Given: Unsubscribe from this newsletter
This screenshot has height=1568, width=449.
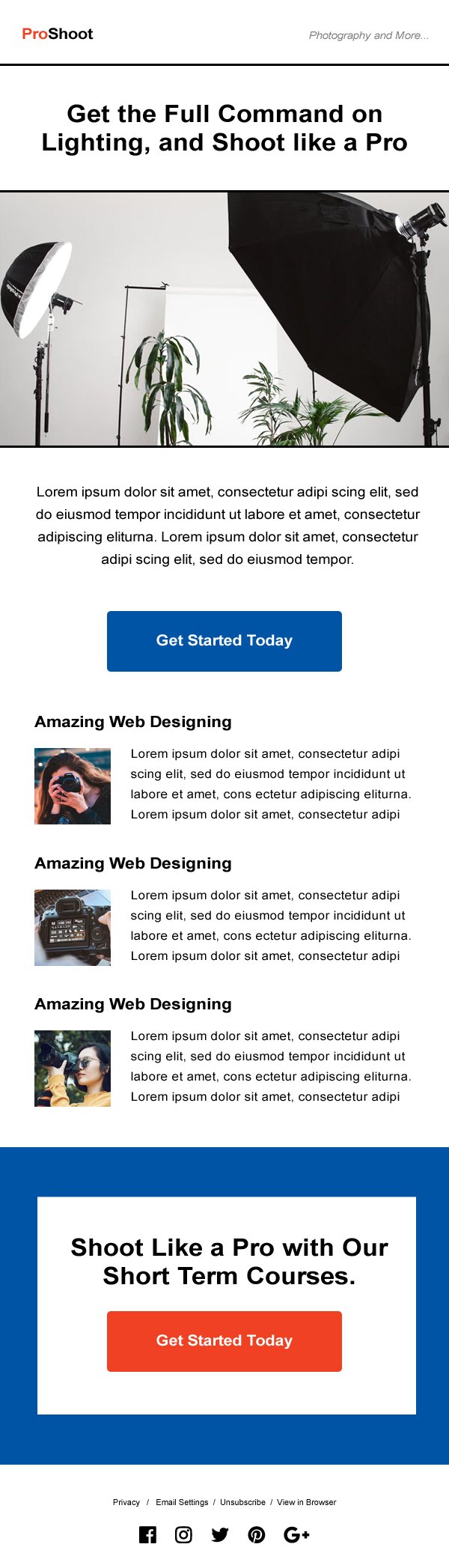Looking at the screenshot, I should click(242, 1502).
